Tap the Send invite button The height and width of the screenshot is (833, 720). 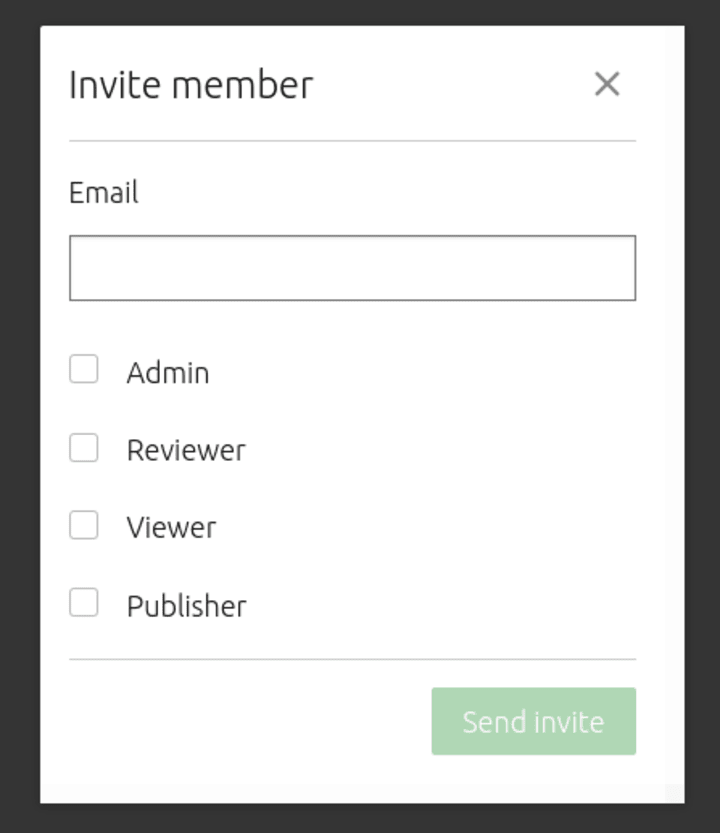(x=533, y=721)
